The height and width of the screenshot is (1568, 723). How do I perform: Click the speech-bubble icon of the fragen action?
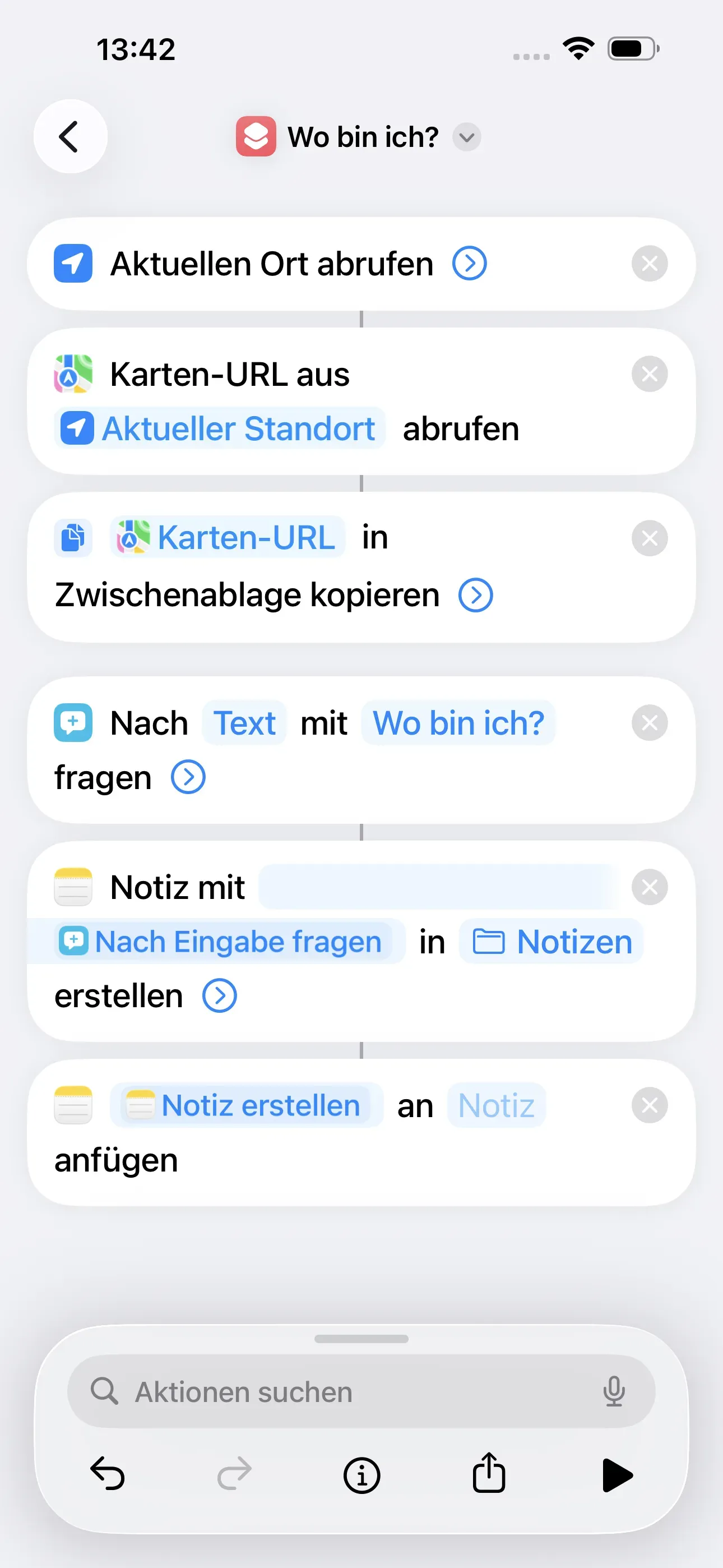tap(72, 722)
